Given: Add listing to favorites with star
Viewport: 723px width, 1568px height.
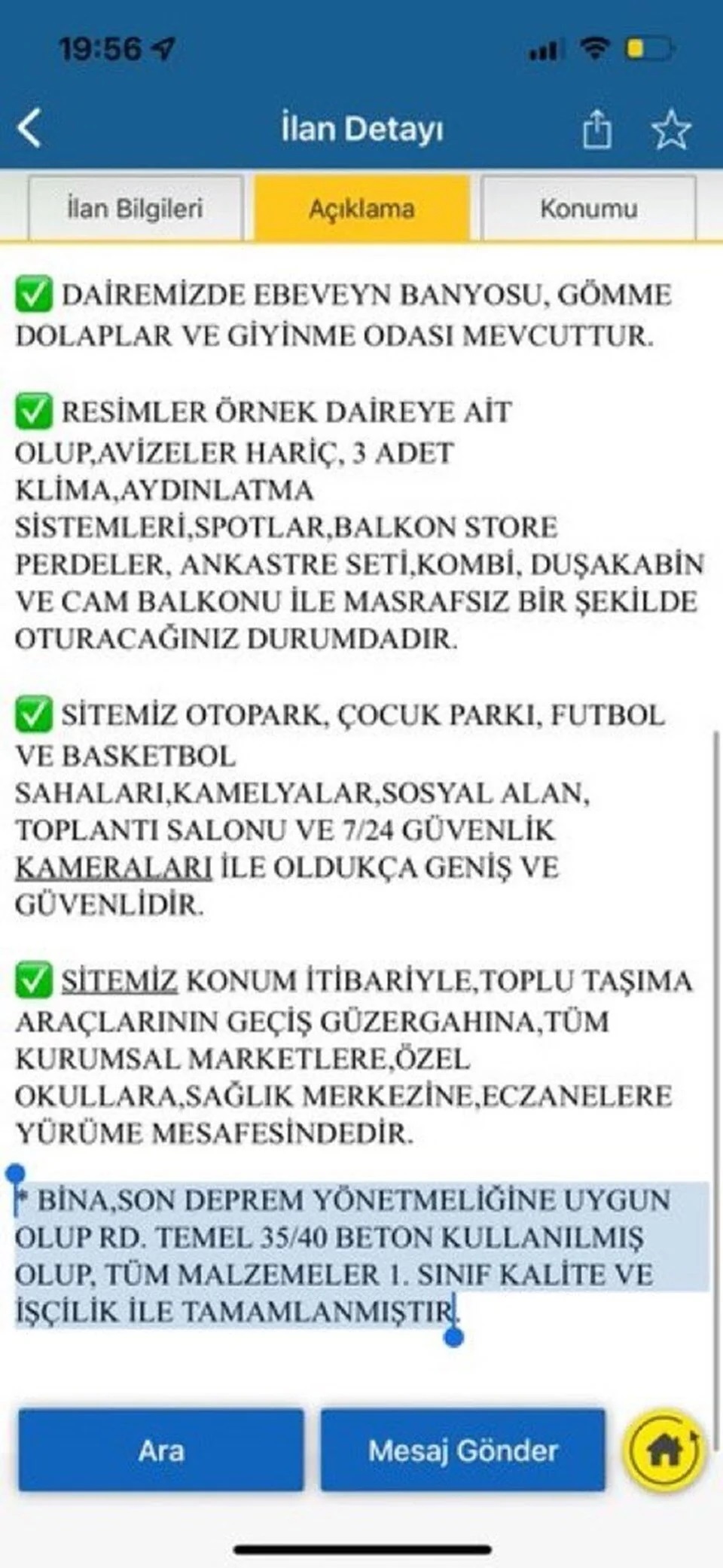Looking at the screenshot, I should (670, 130).
